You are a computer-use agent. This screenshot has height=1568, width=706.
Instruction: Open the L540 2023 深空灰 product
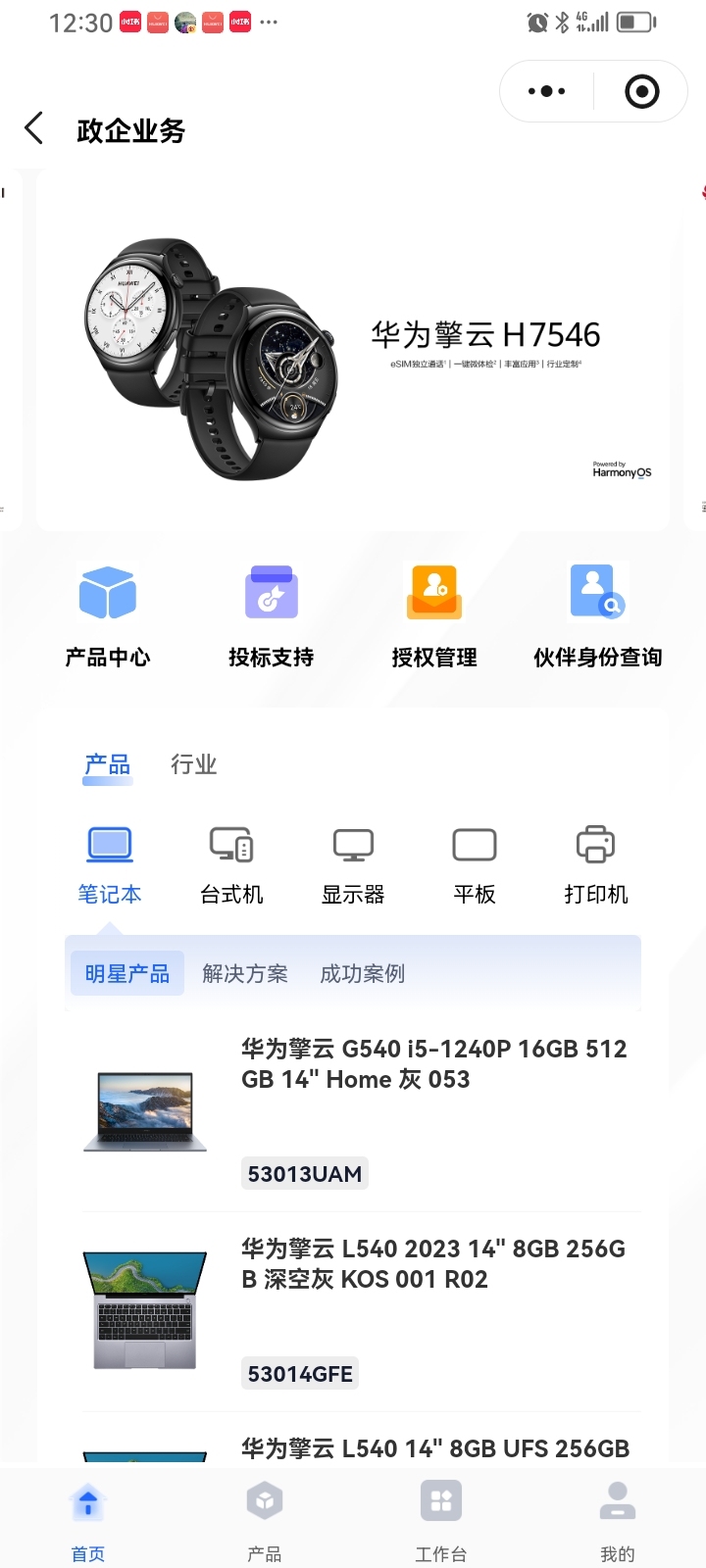(353, 1312)
